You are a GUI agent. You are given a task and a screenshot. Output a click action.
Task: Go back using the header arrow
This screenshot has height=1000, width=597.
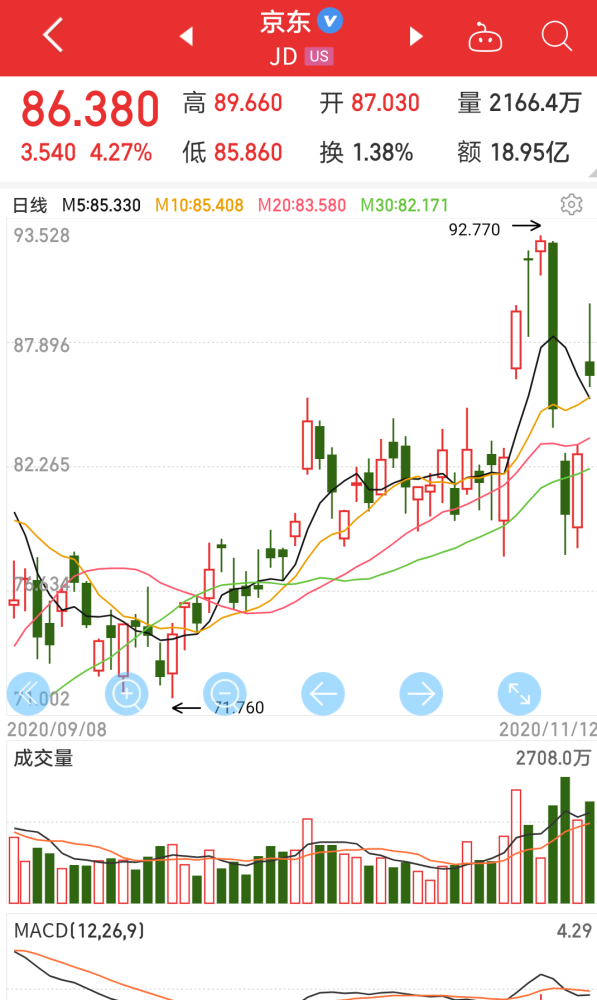pyautogui.click(x=54, y=35)
